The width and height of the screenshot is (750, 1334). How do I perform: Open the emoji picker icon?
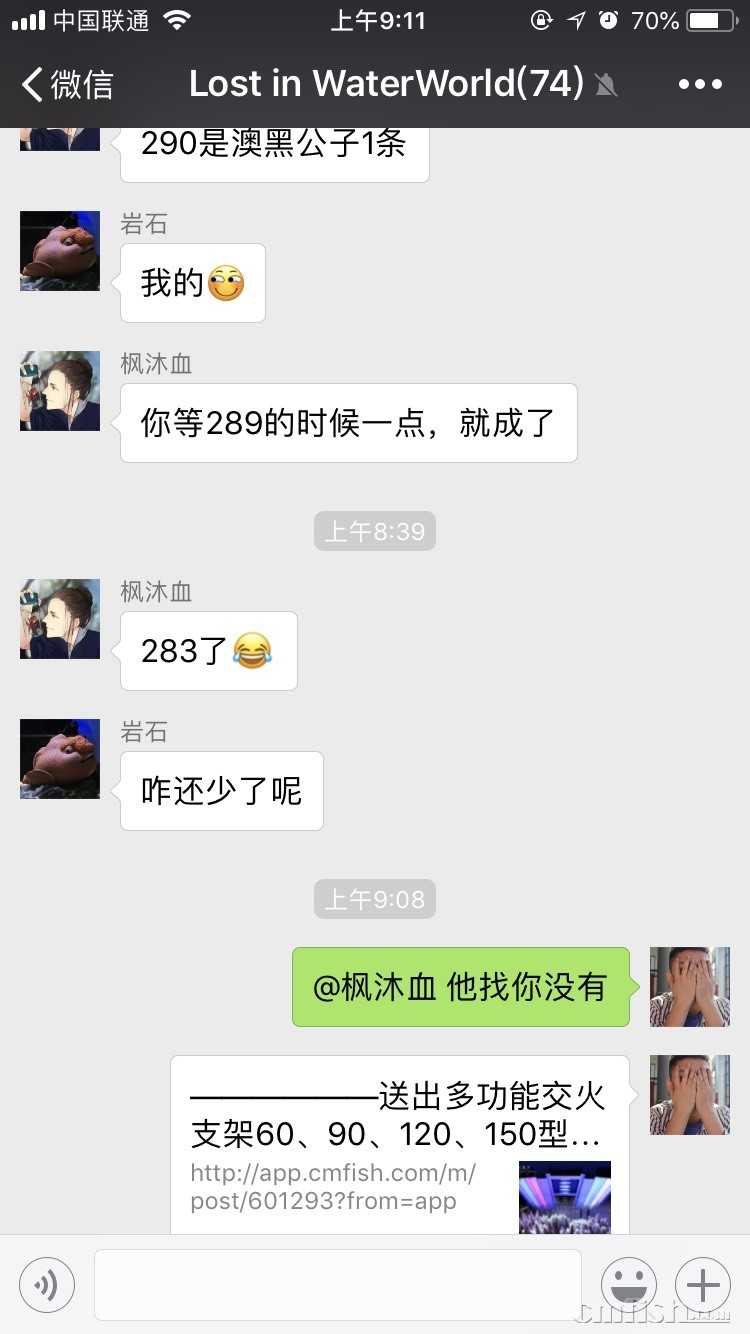(629, 1284)
